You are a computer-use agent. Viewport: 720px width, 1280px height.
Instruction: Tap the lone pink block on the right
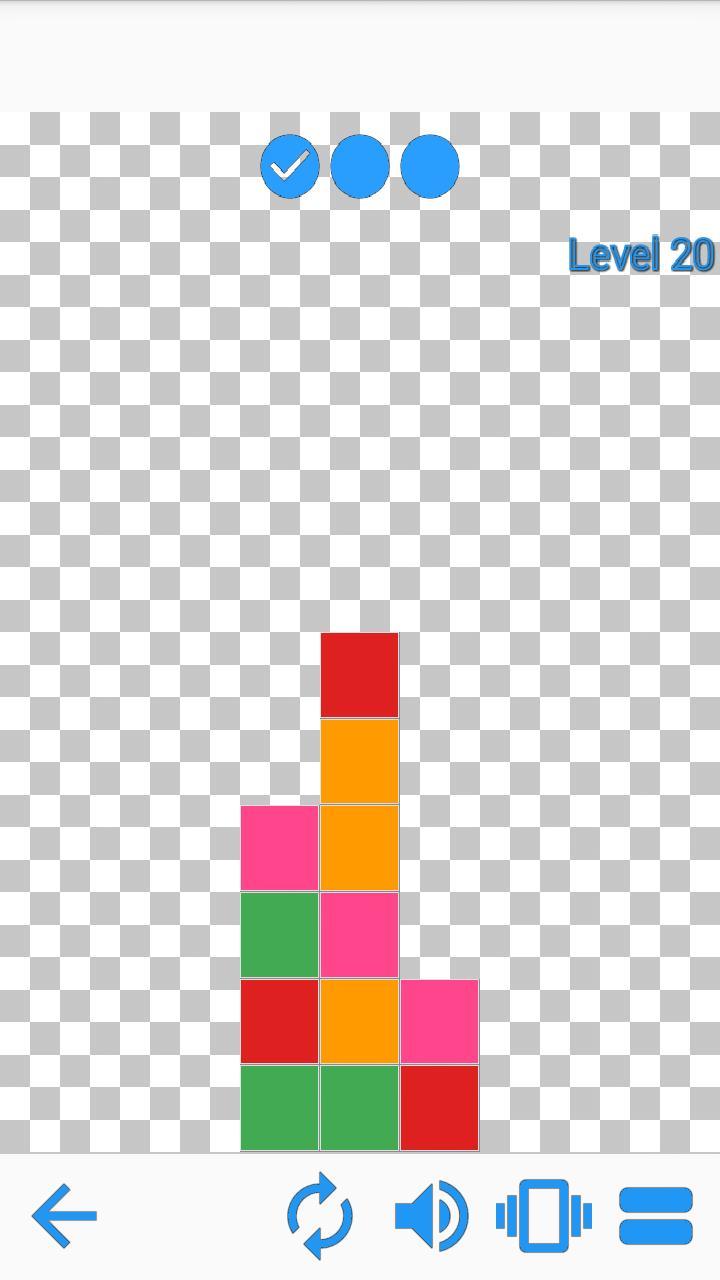click(438, 1020)
